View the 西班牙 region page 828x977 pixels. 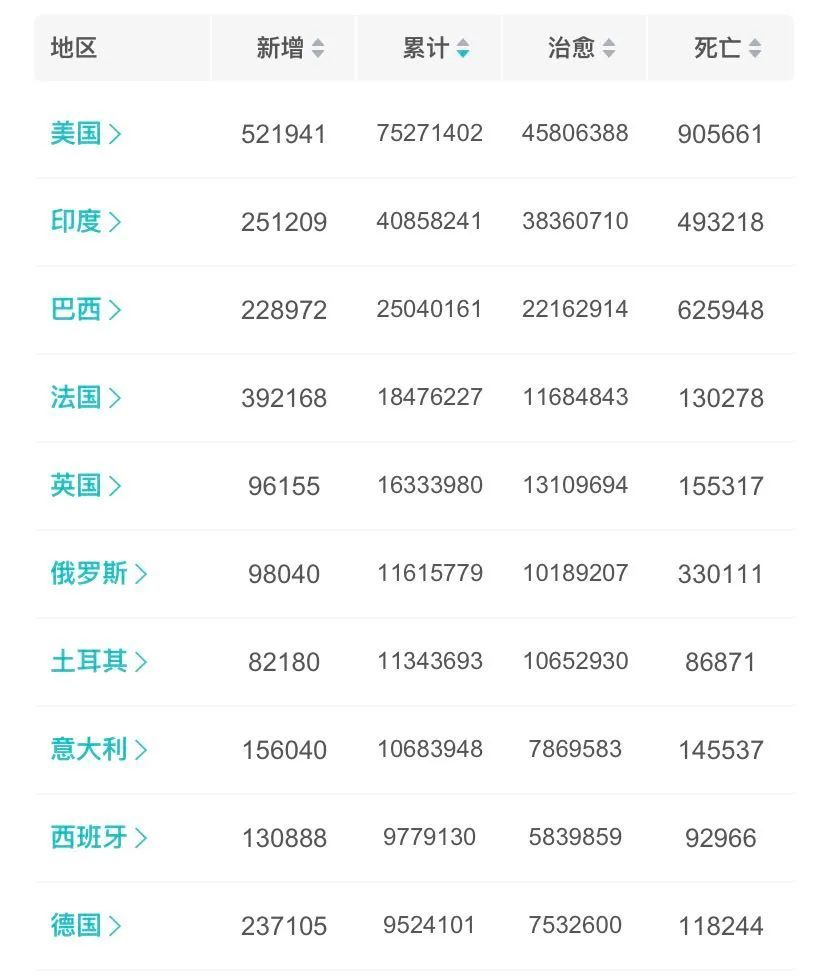(x=98, y=837)
